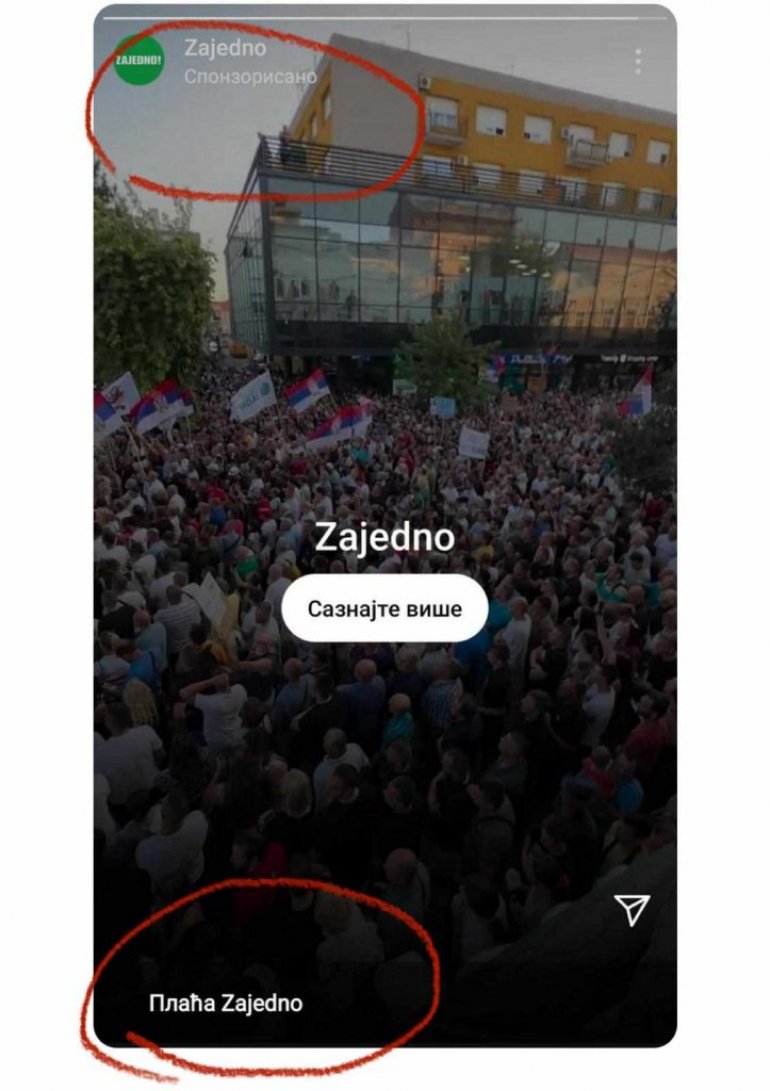The width and height of the screenshot is (770, 1091).
Task: Open Zajedno account name at top
Action: coord(225,48)
